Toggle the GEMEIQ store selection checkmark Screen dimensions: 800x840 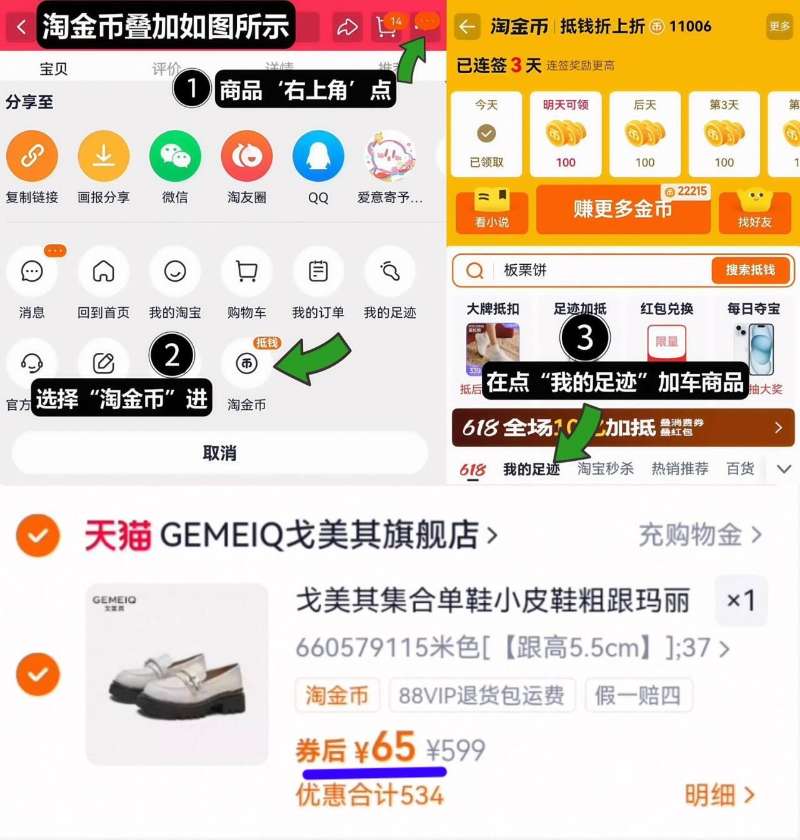(x=35, y=536)
